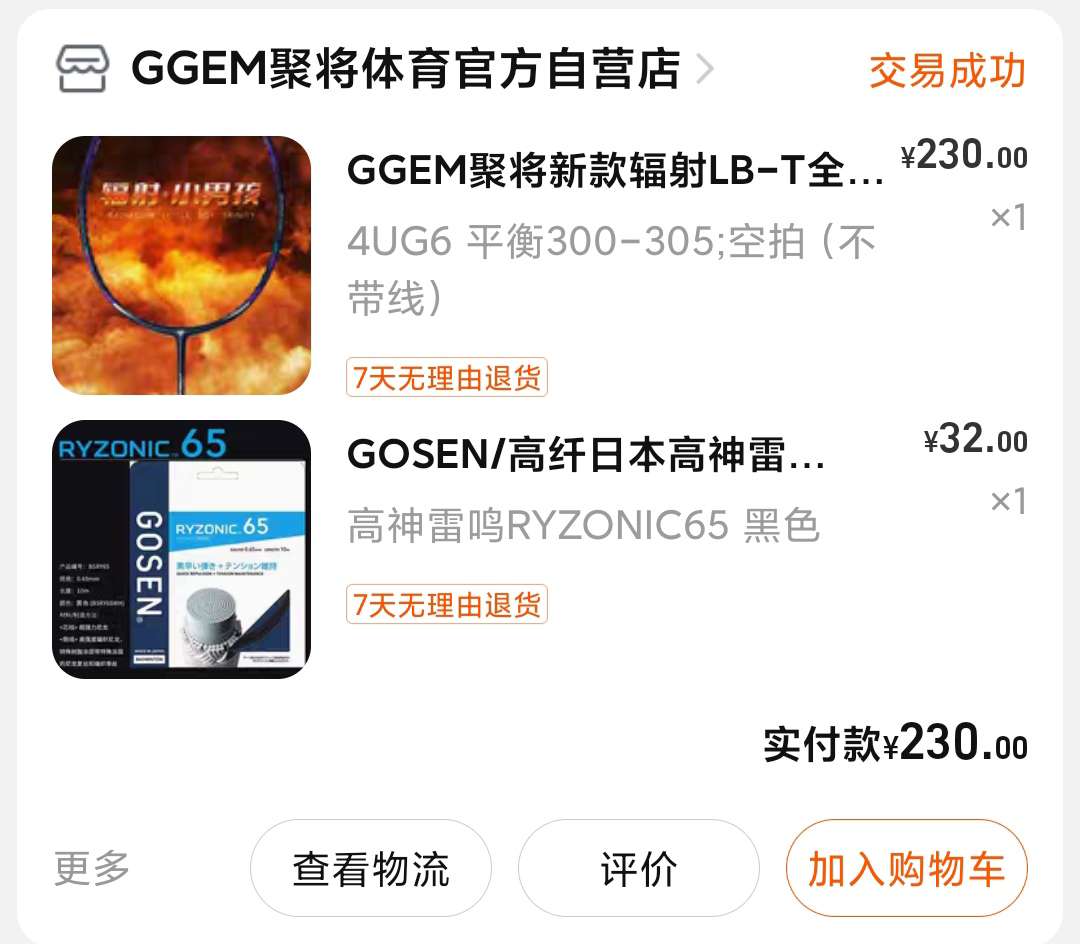Image resolution: width=1080 pixels, height=944 pixels.
Task: Open the GGEM聚将体育官方自营店 store page
Action: [x=405, y=70]
